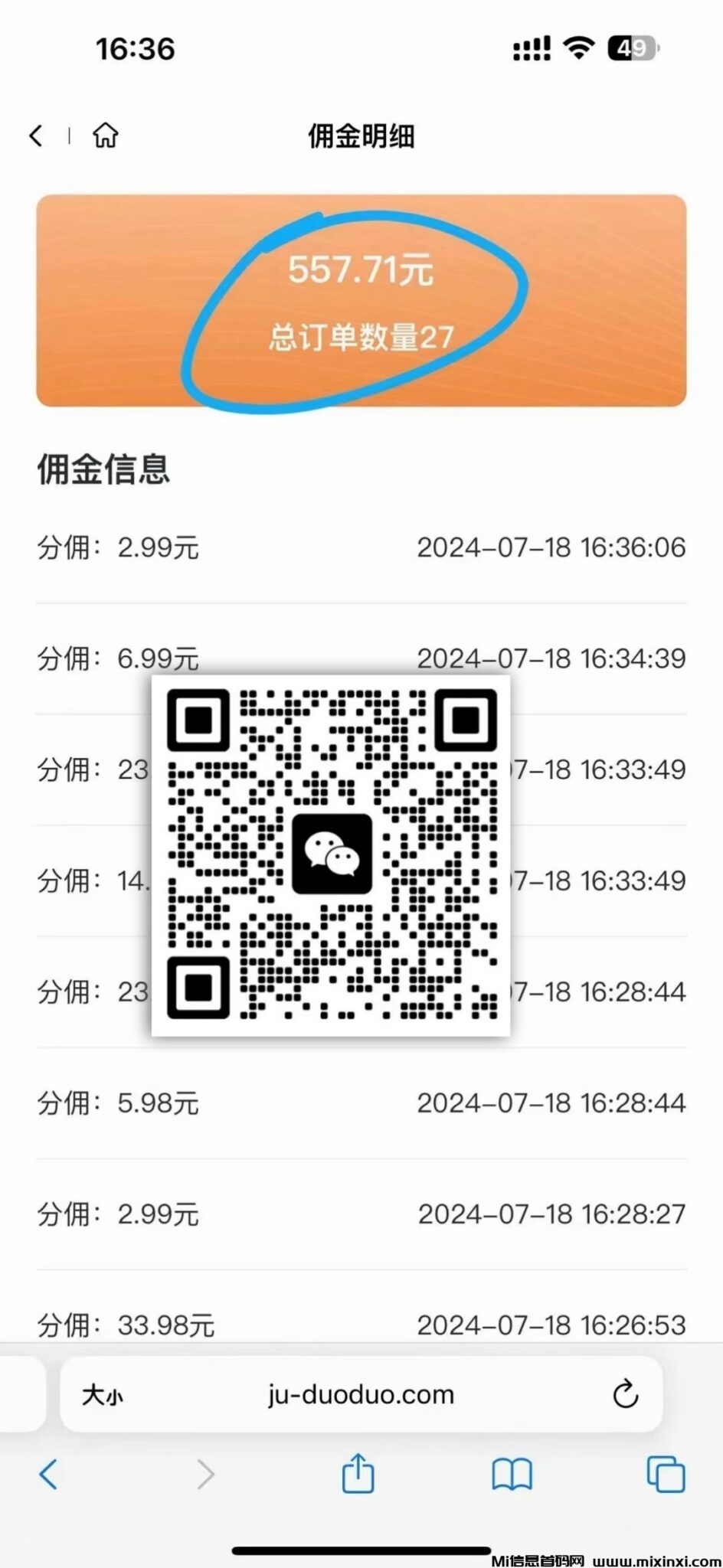Tap the cellular signal bars icon
This screenshot has height=1568, width=723.
tap(532, 48)
